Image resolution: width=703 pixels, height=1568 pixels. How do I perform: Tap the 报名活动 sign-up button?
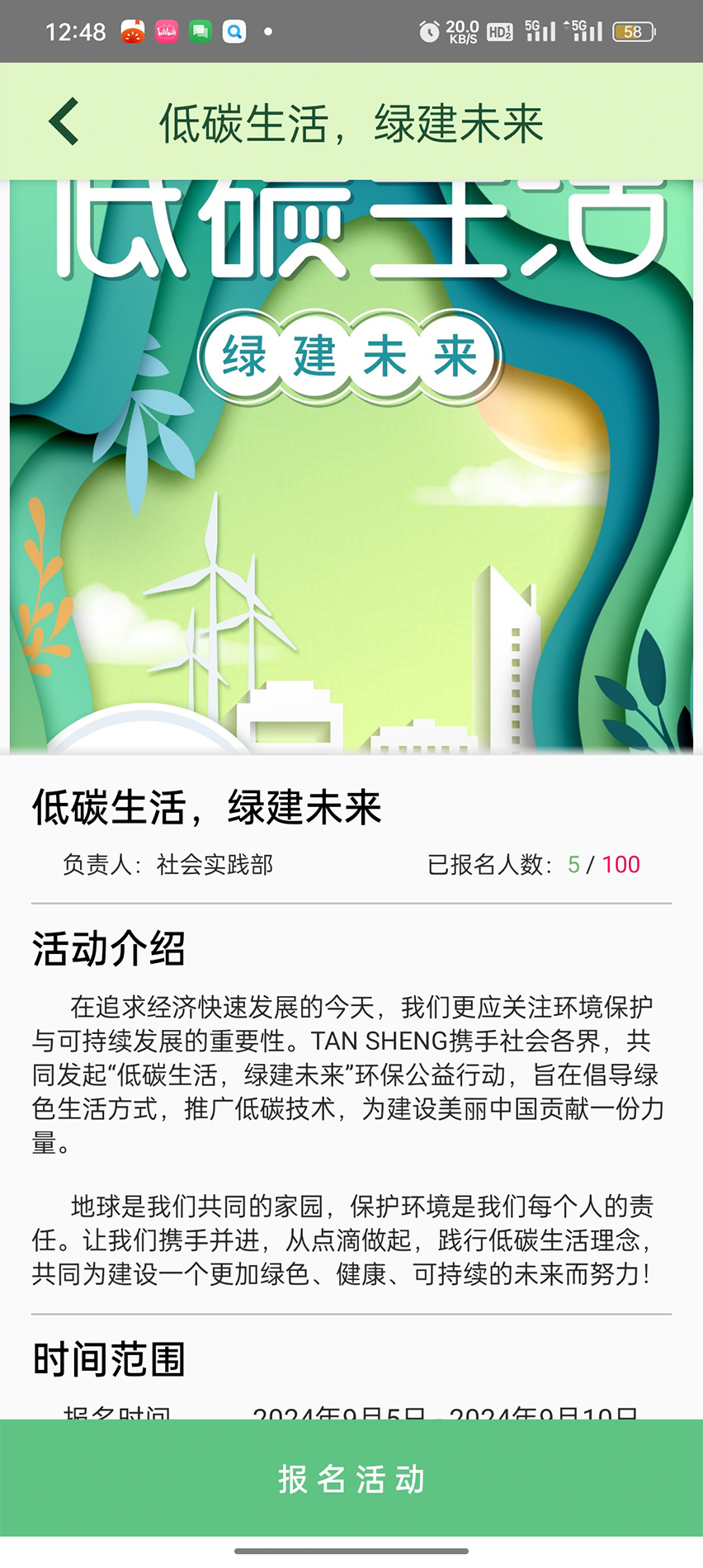pos(351,1479)
